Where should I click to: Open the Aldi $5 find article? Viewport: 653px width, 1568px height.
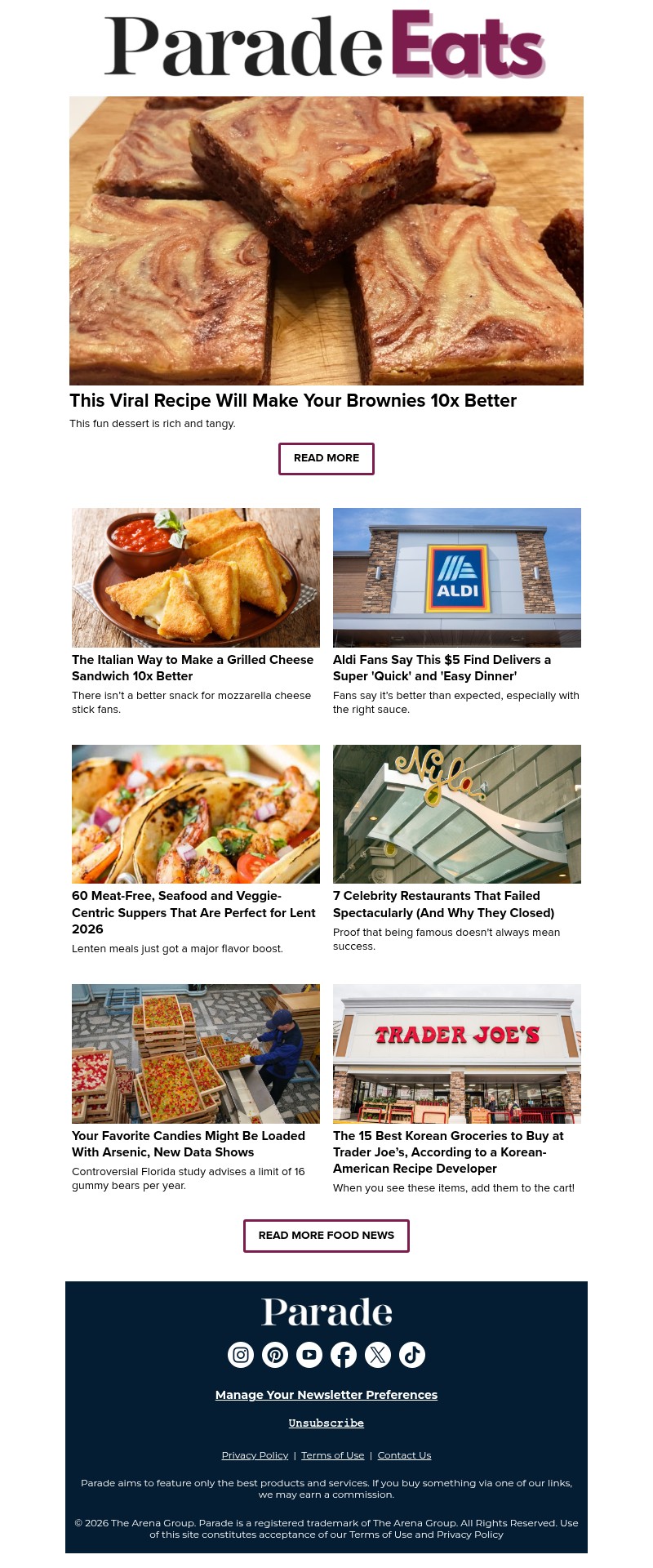(442, 667)
